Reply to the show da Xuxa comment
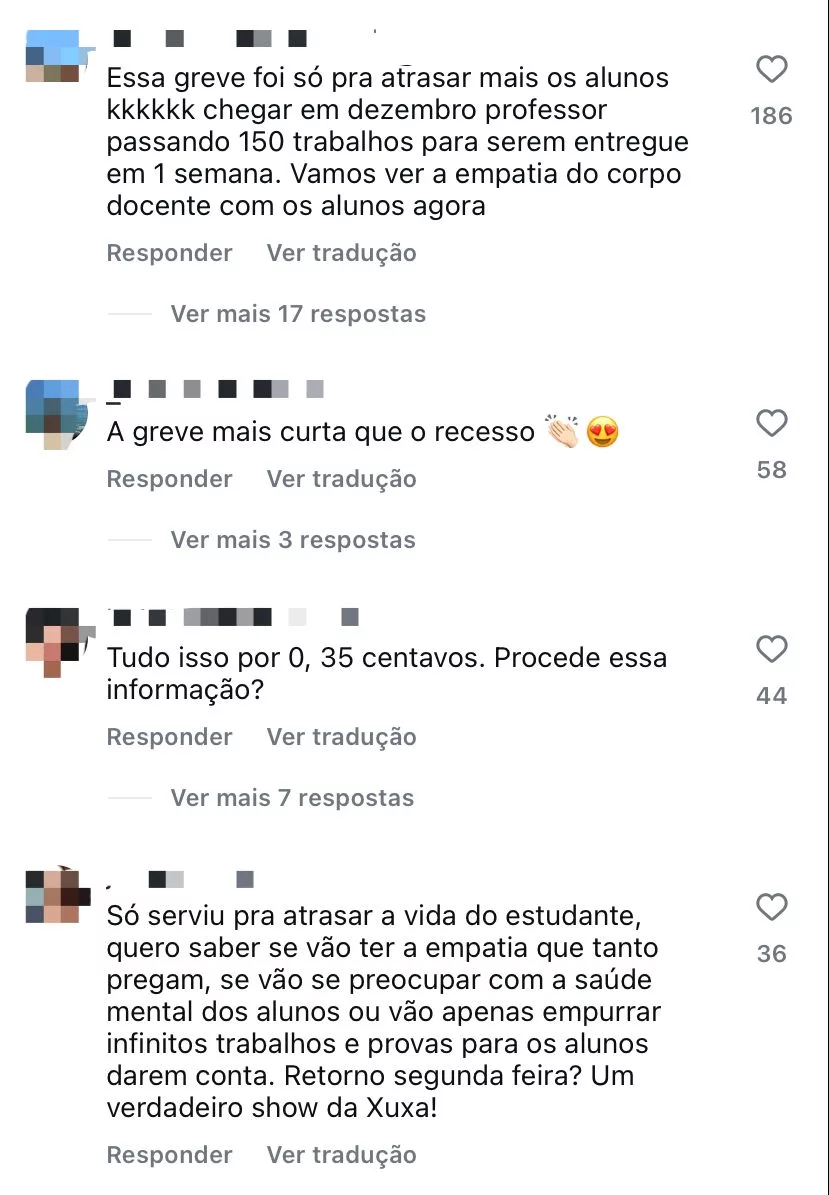 click(169, 1155)
